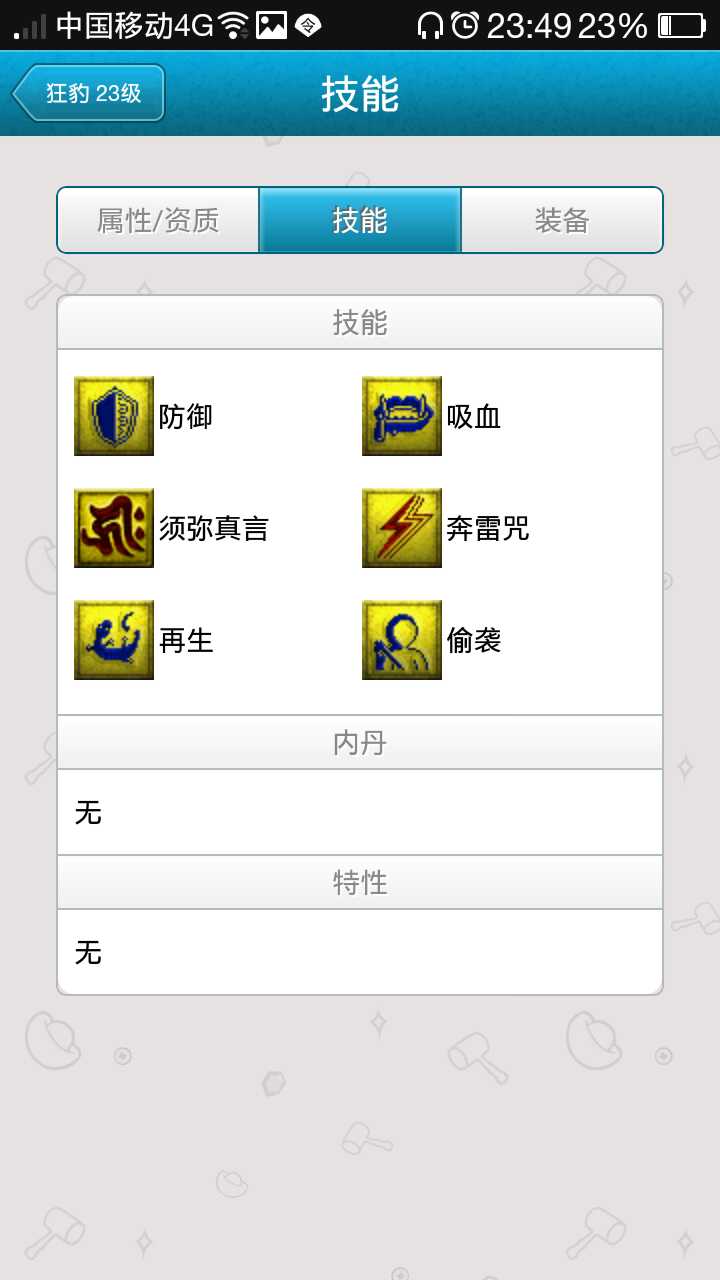The height and width of the screenshot is (1280, 720).
Task: Open the 奔雷咒 skill
Action: [402, 528]
